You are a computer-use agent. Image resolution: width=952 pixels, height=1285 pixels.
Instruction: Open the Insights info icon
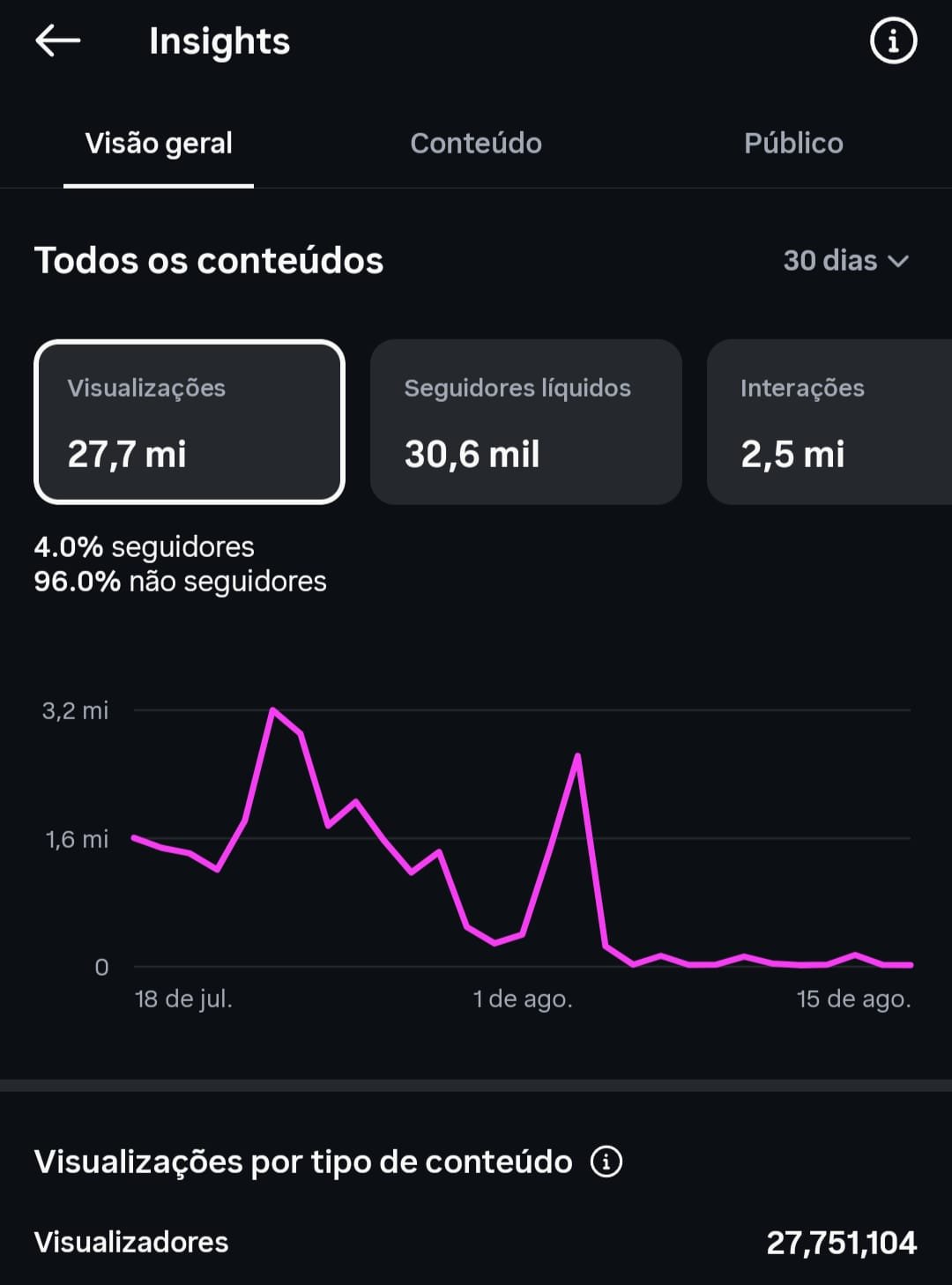(894, 41)
